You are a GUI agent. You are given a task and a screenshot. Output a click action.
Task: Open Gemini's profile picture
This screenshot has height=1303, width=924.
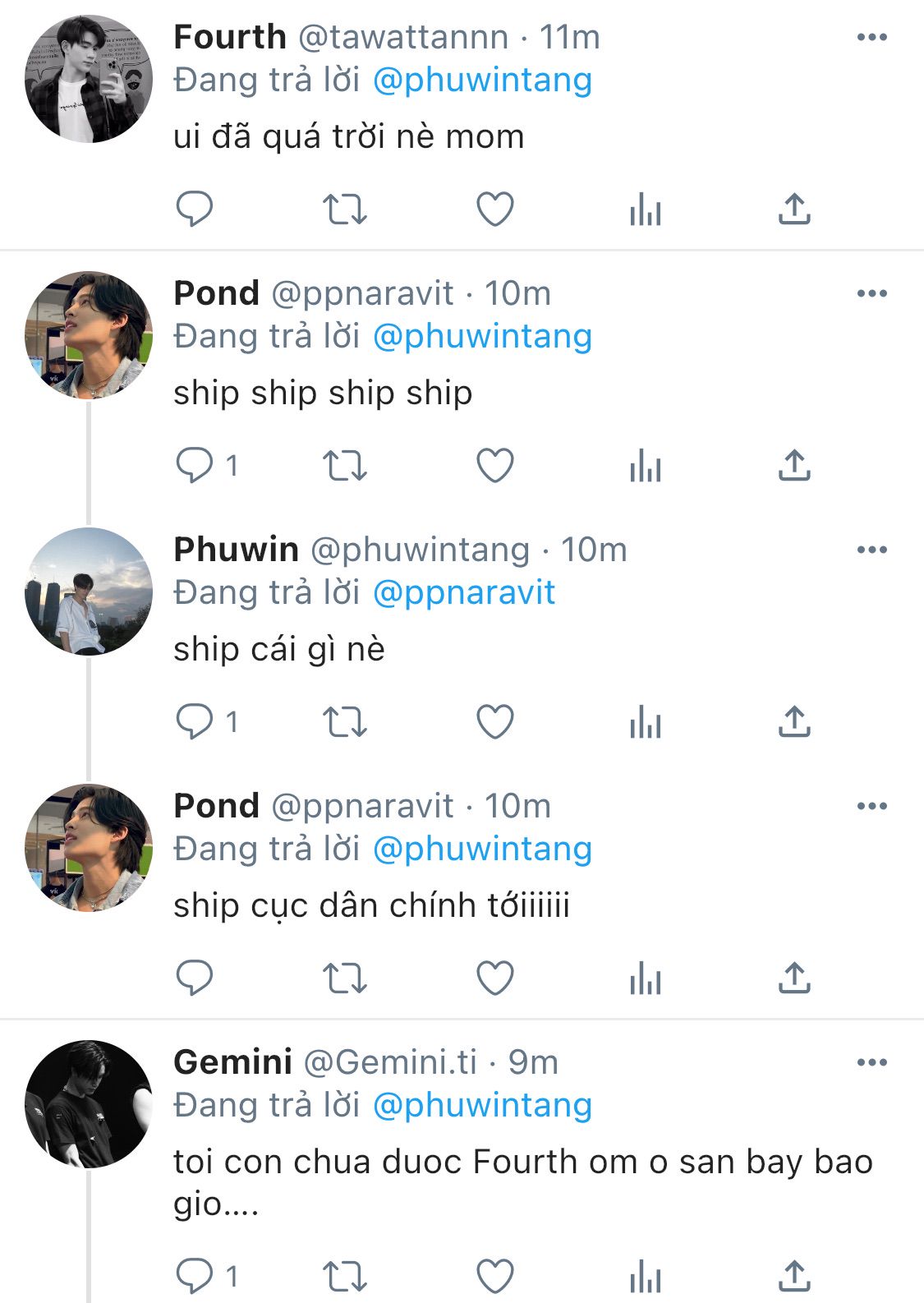point(89,1104)
